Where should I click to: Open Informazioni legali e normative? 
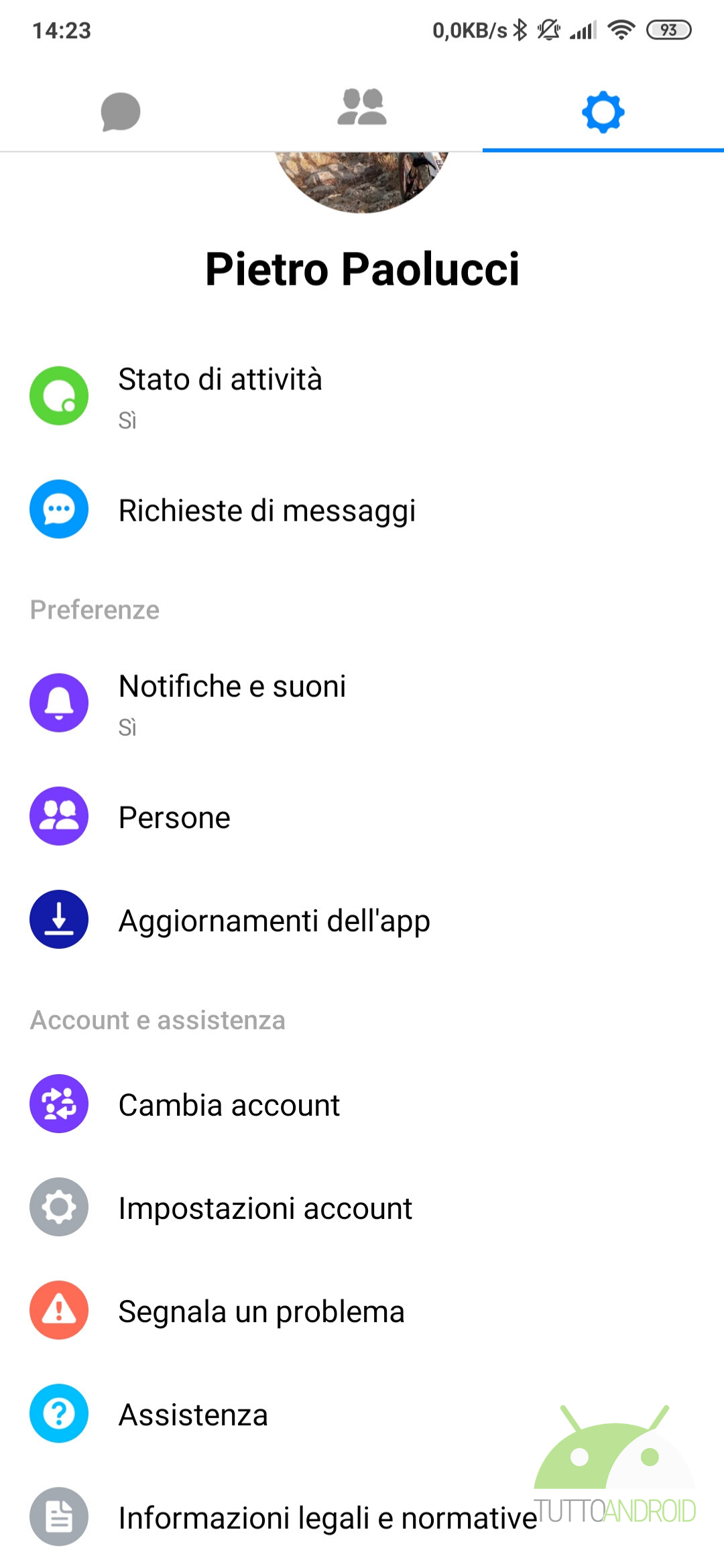327,1518
